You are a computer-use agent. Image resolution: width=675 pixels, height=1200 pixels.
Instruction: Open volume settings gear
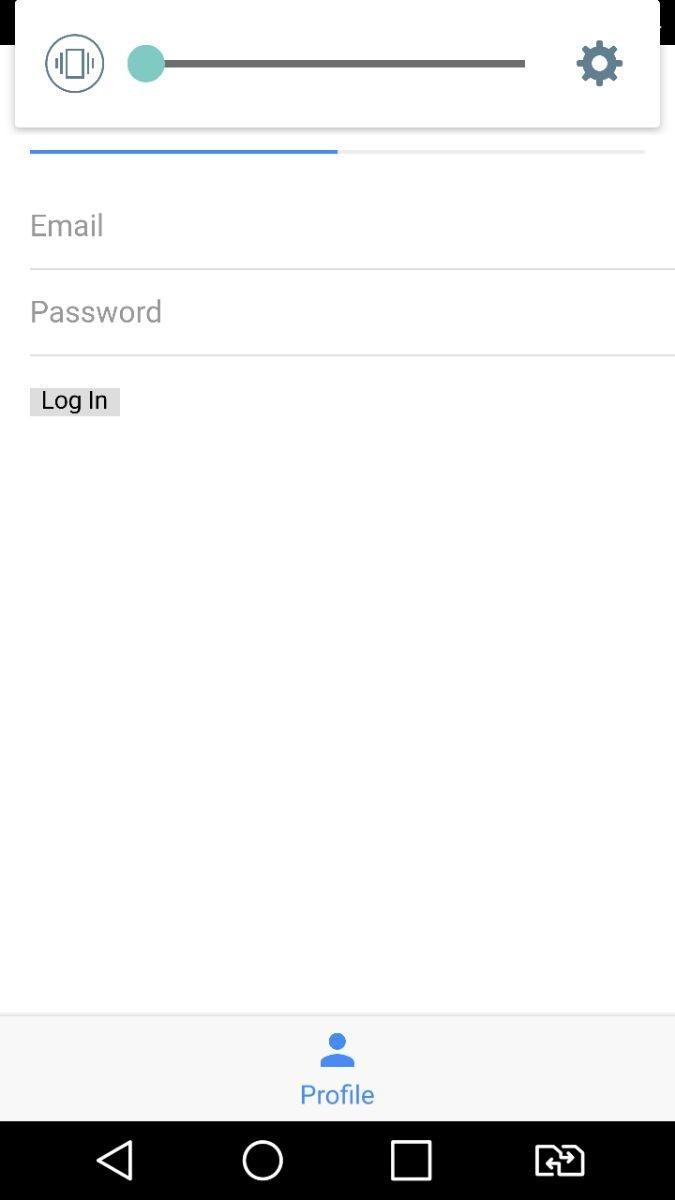point(599,64)
